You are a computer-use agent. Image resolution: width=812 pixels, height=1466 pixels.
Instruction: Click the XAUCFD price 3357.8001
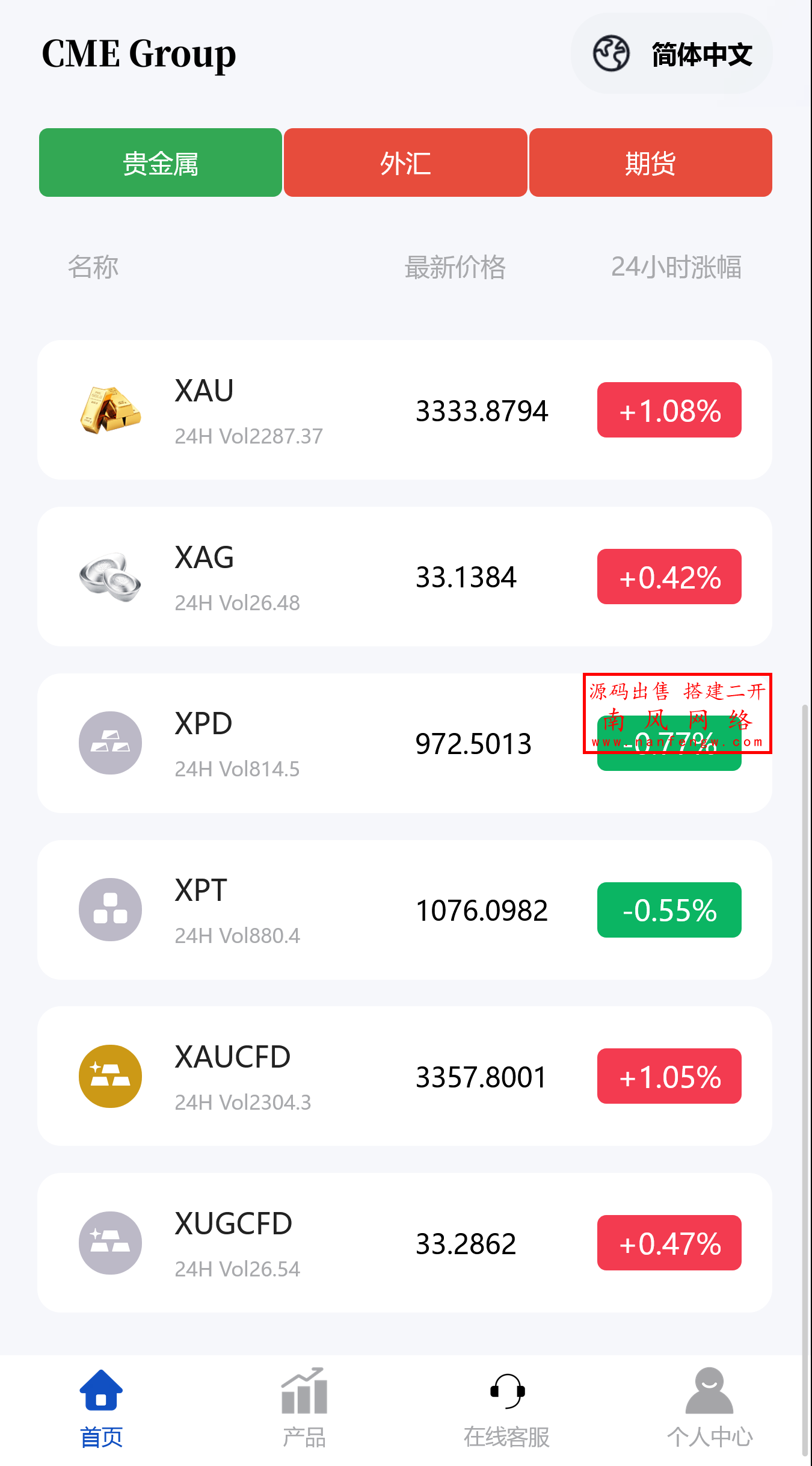pyautogui.click(x=481, y=1076)
